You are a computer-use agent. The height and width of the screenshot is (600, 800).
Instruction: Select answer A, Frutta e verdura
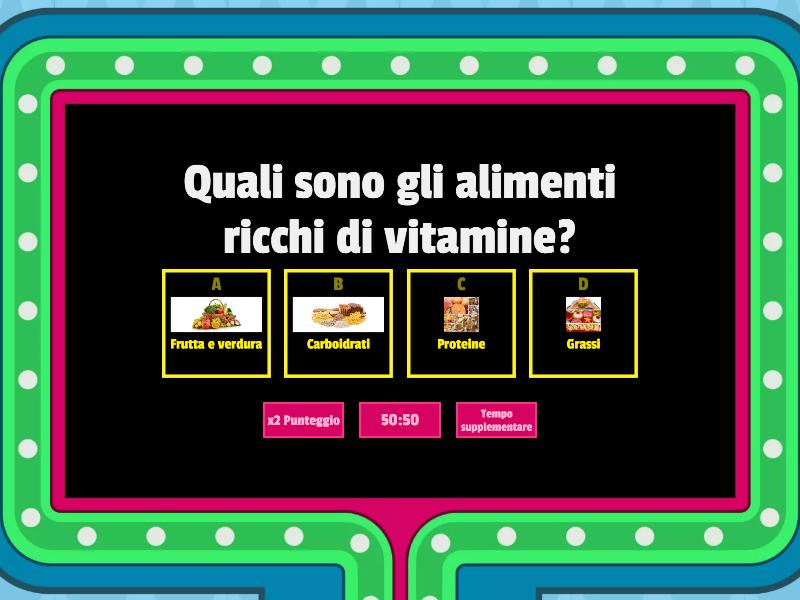click(216, 323)
